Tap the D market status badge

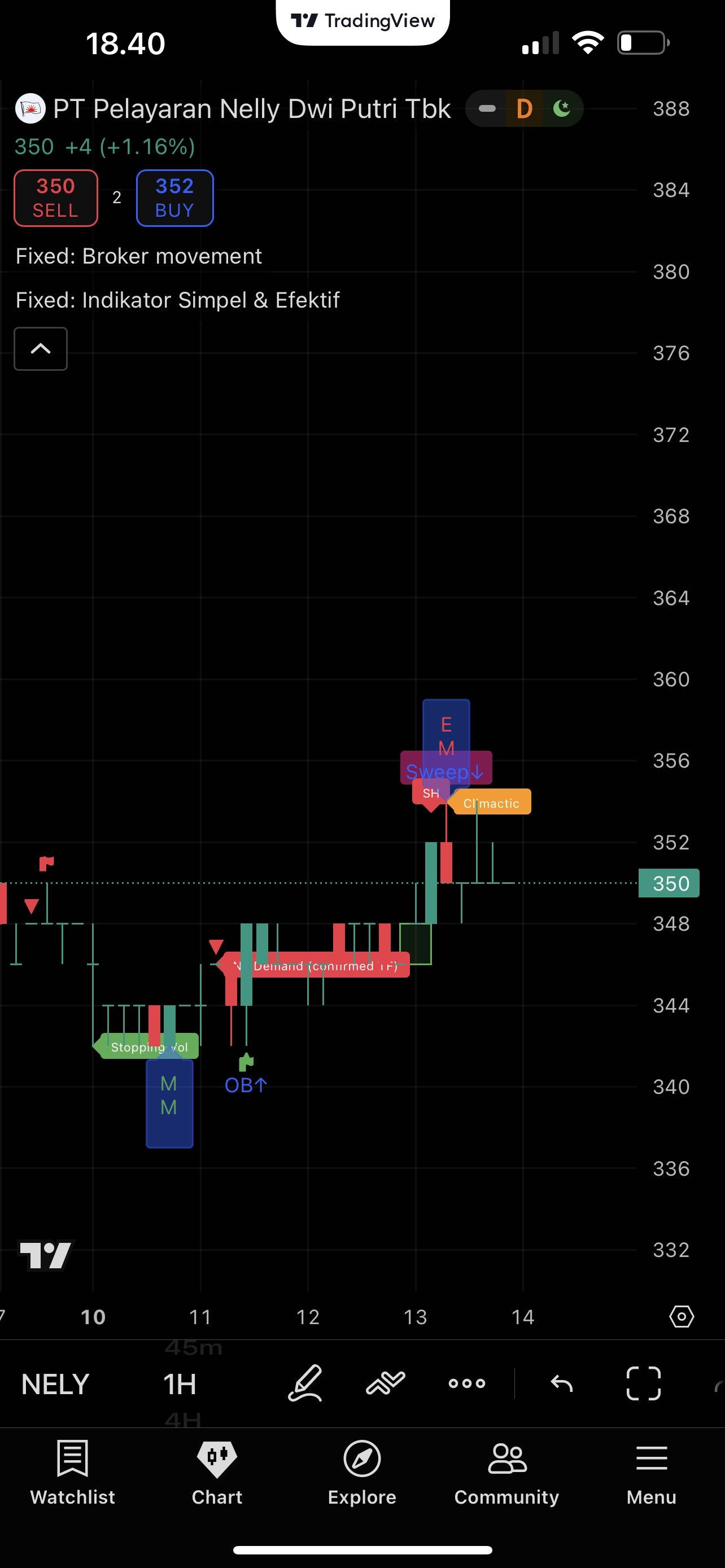coord(524,109)
